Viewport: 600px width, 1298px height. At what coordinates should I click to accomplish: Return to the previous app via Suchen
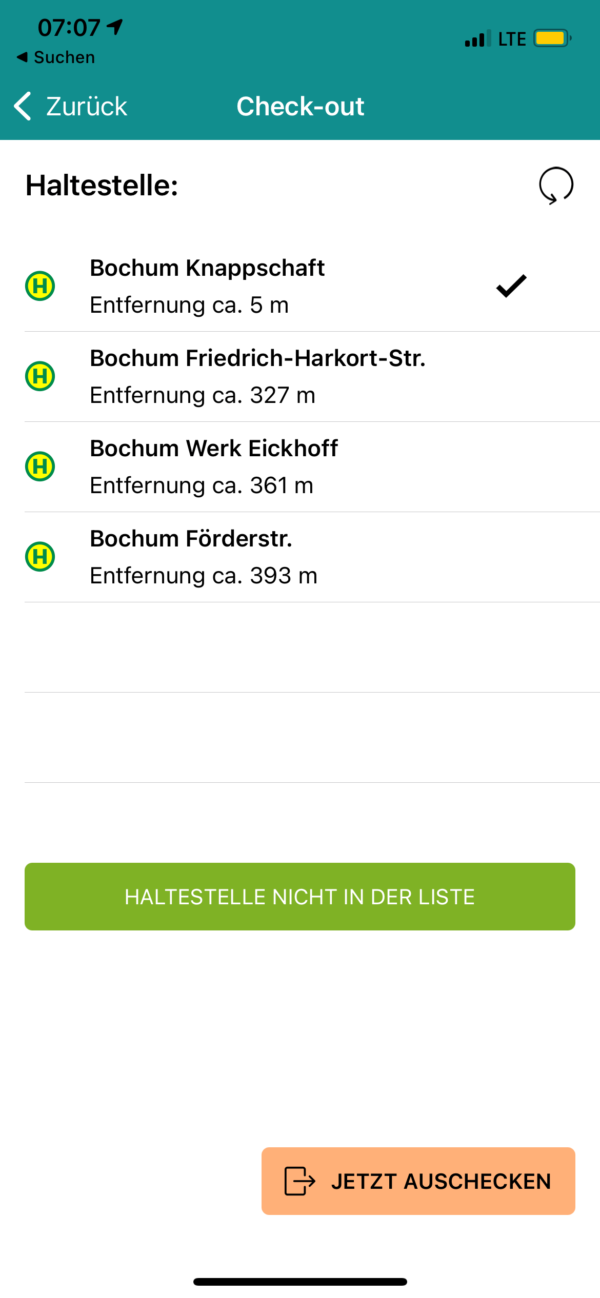coord(56,58)
